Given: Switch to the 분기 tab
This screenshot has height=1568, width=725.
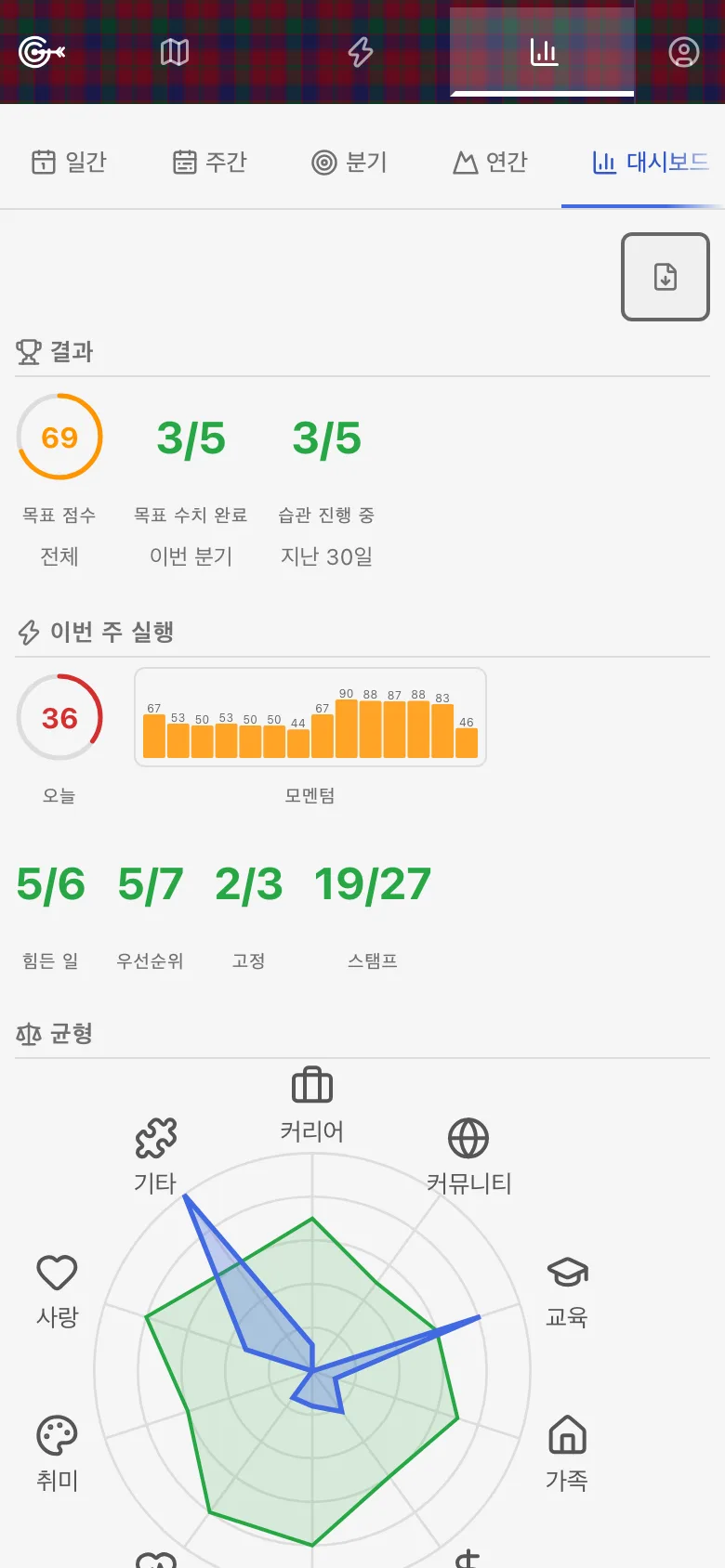Looking at the screenshot, I should click(349, 162).
